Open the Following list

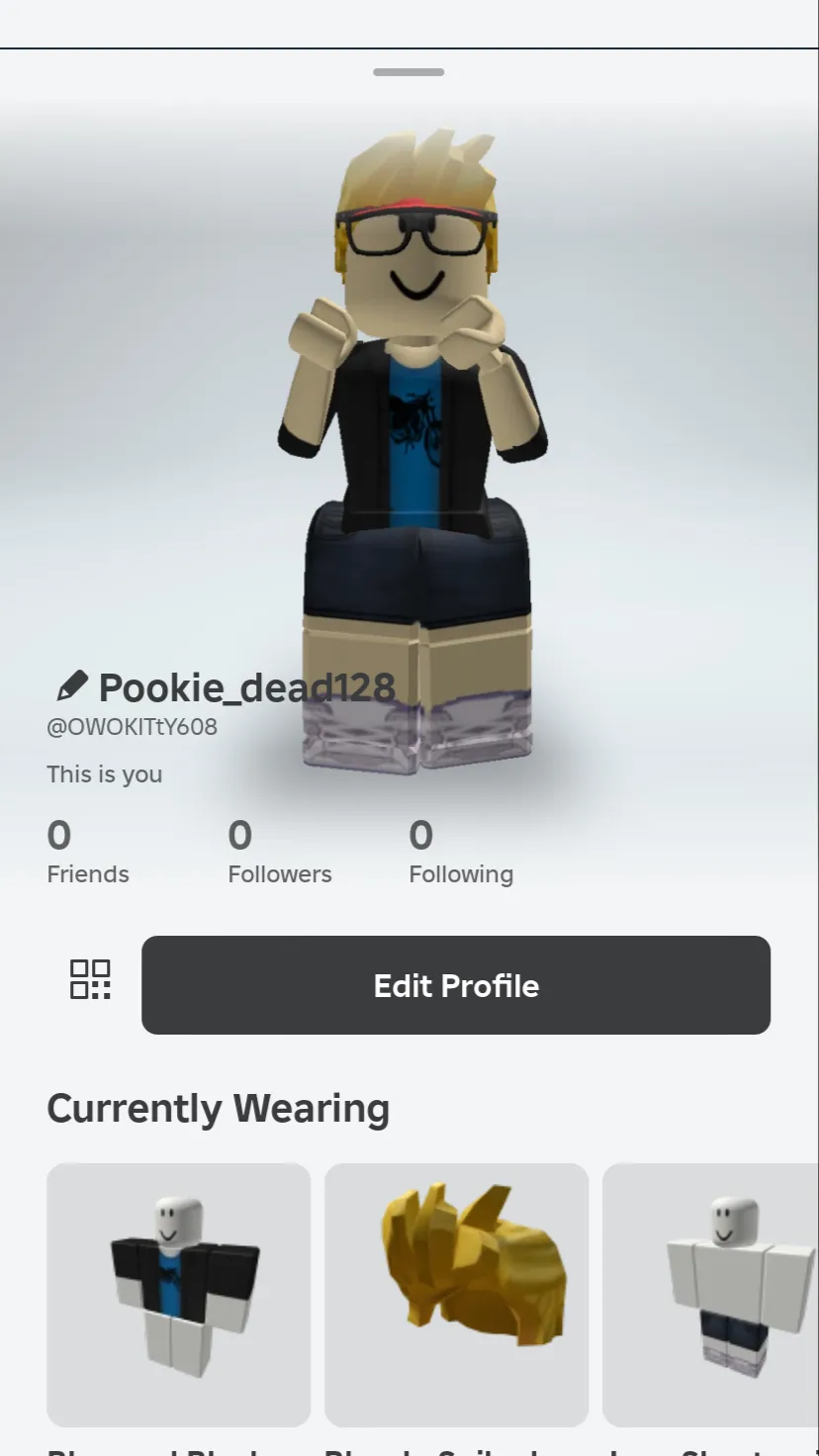[x=460, y=851]
